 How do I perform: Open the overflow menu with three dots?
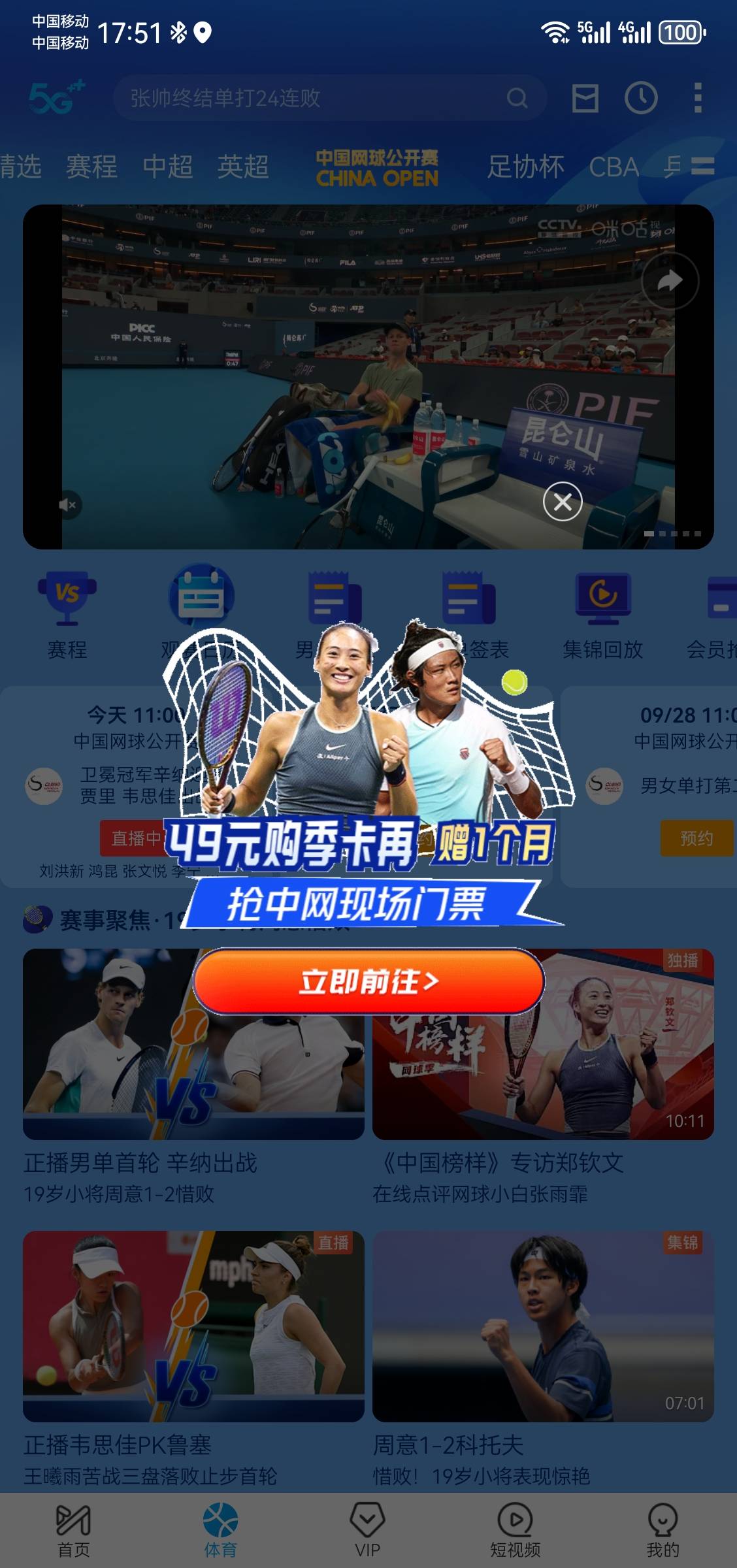click(x=698, y=98)
